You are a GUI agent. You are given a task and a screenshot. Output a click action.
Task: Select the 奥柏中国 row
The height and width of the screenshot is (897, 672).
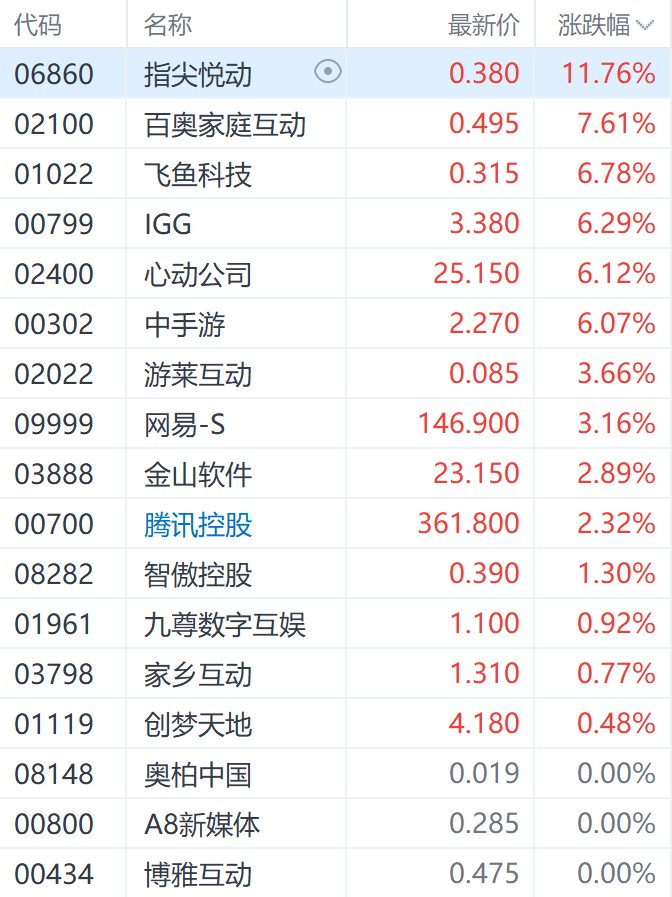(x=198, y=775)
